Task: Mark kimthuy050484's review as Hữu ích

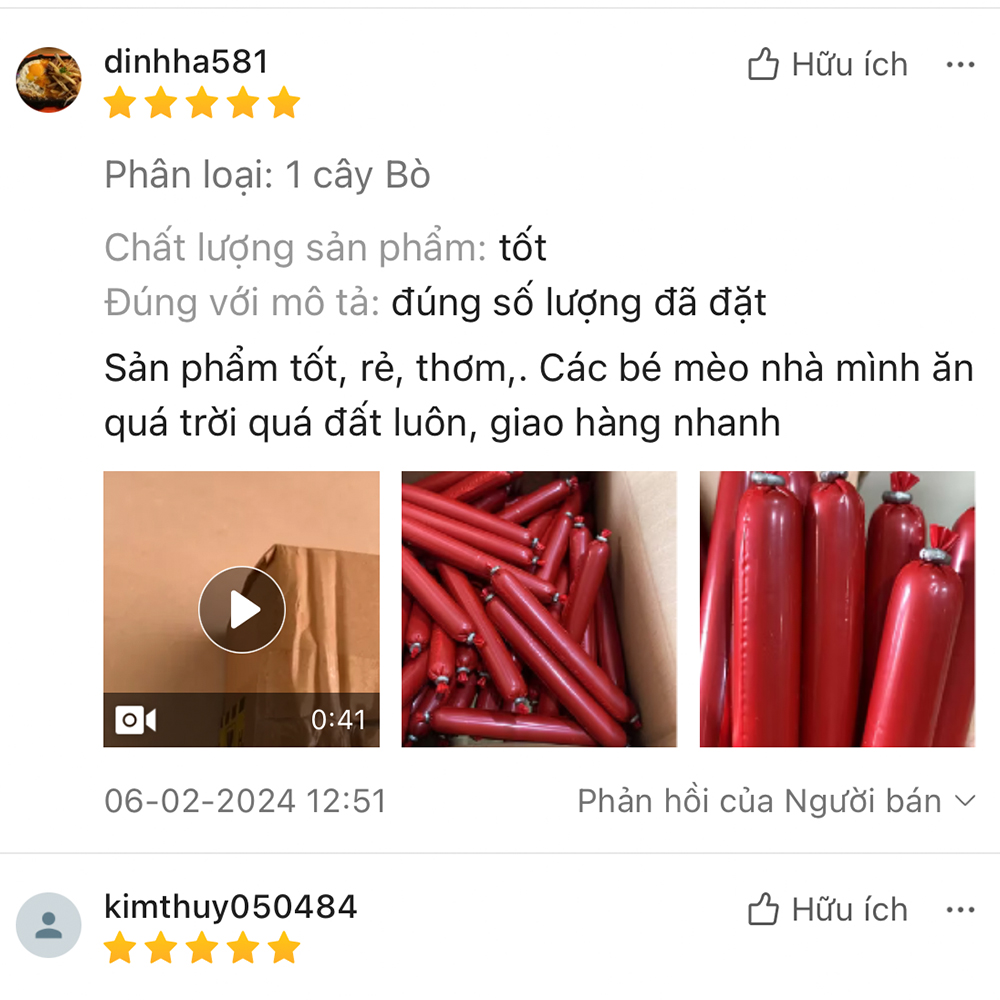Action: [x=827, y=910]
